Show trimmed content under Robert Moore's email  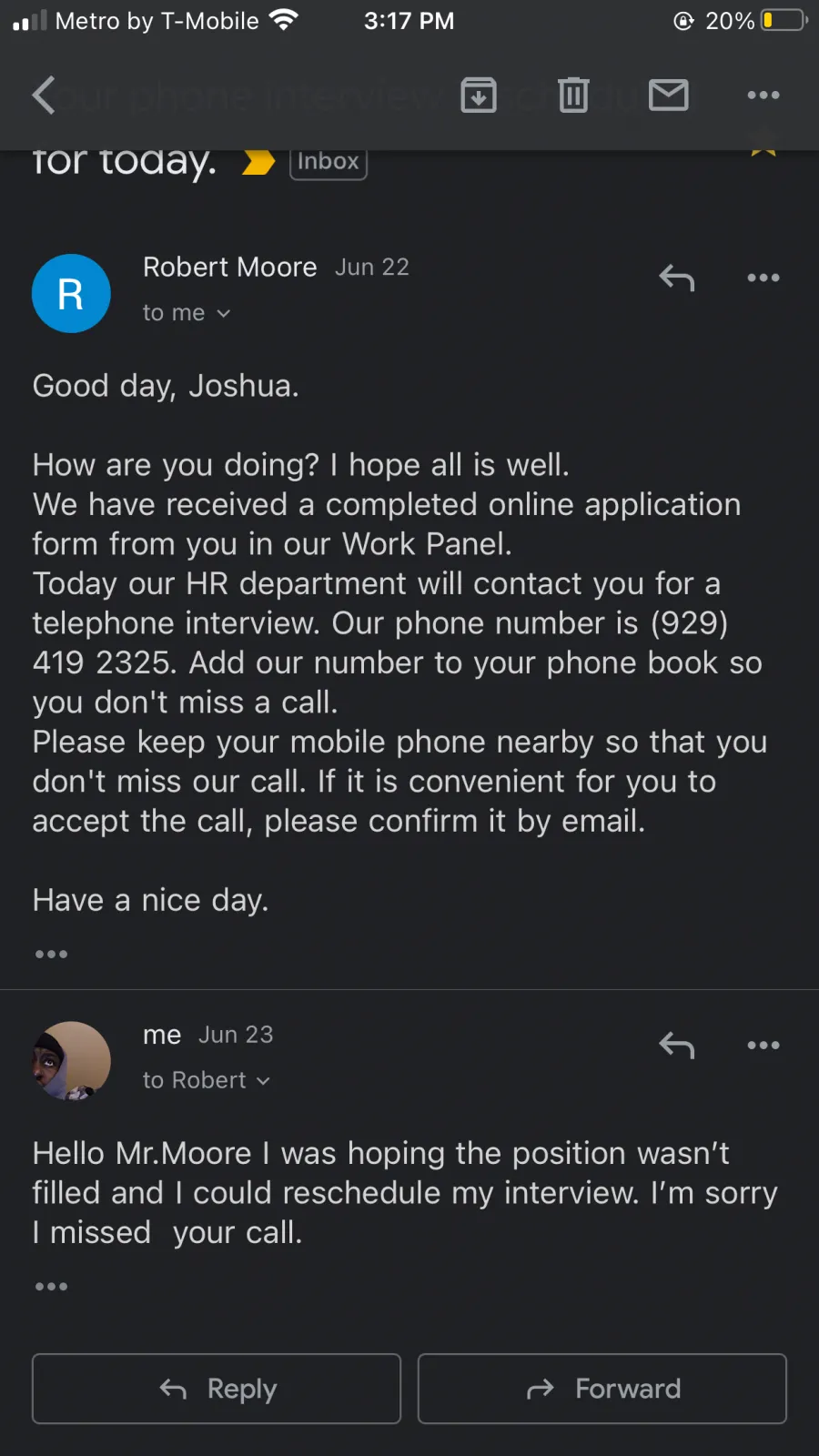pyautogui.click(x=51, y=954)
